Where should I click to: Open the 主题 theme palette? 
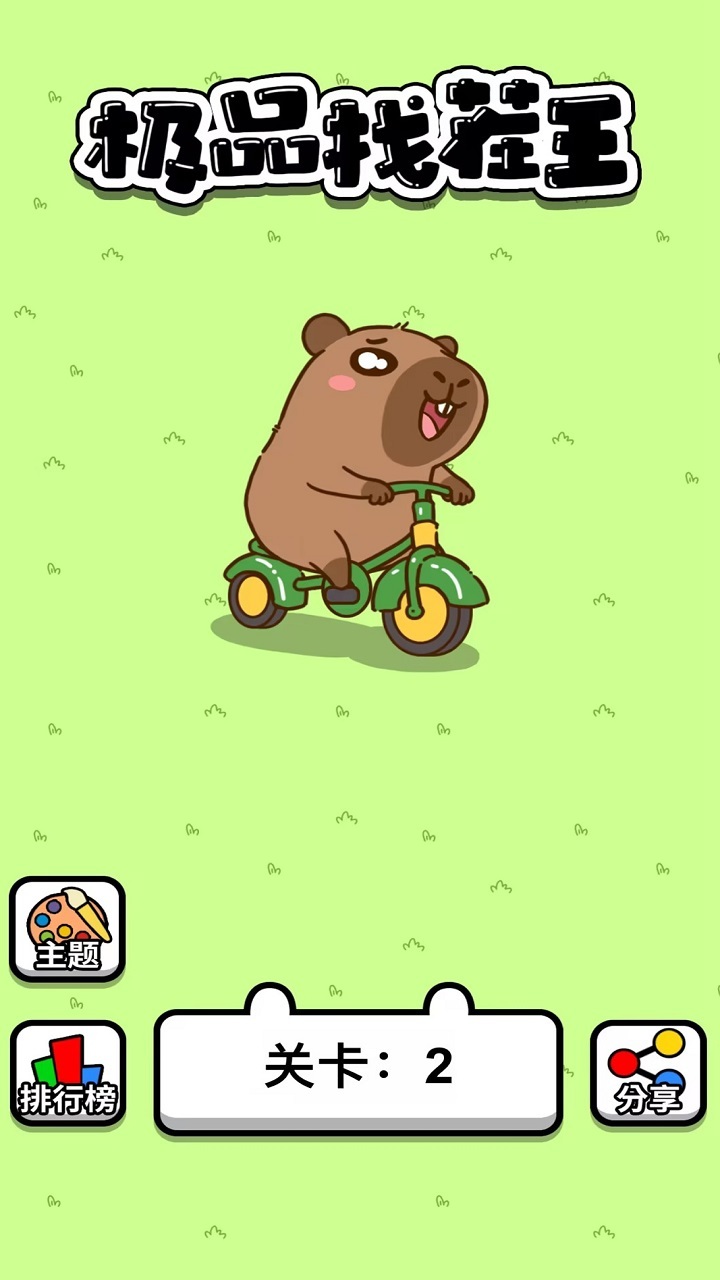pos(67,929)
